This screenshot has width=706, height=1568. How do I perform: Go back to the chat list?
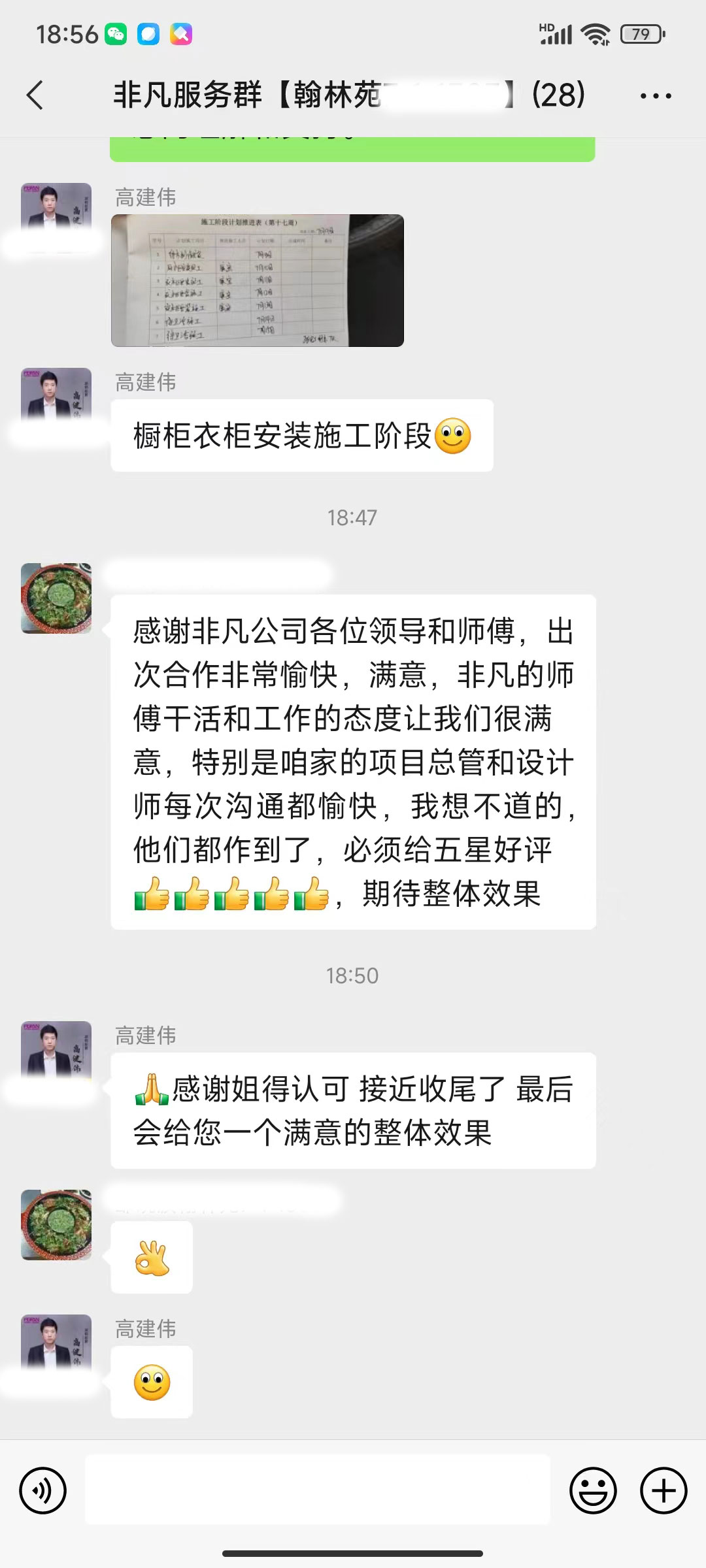tap(35, 95)
